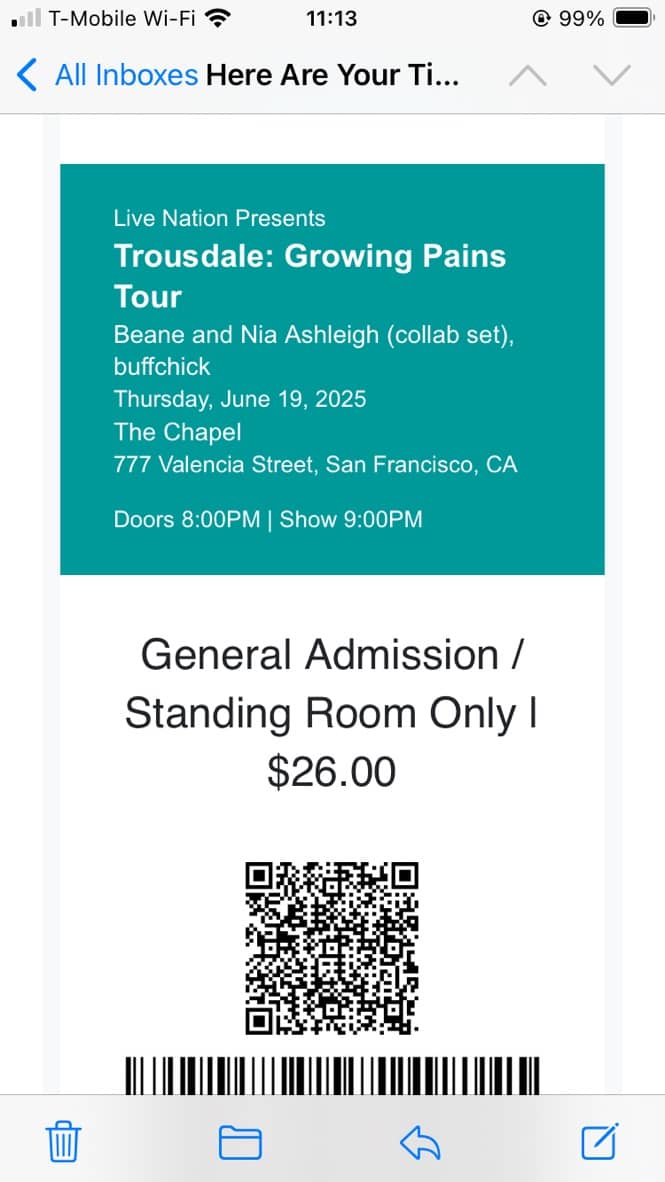Reply to this email using the arrow icon
This screenshot has width=665, height=1182.
click(x=420, y=1142)
